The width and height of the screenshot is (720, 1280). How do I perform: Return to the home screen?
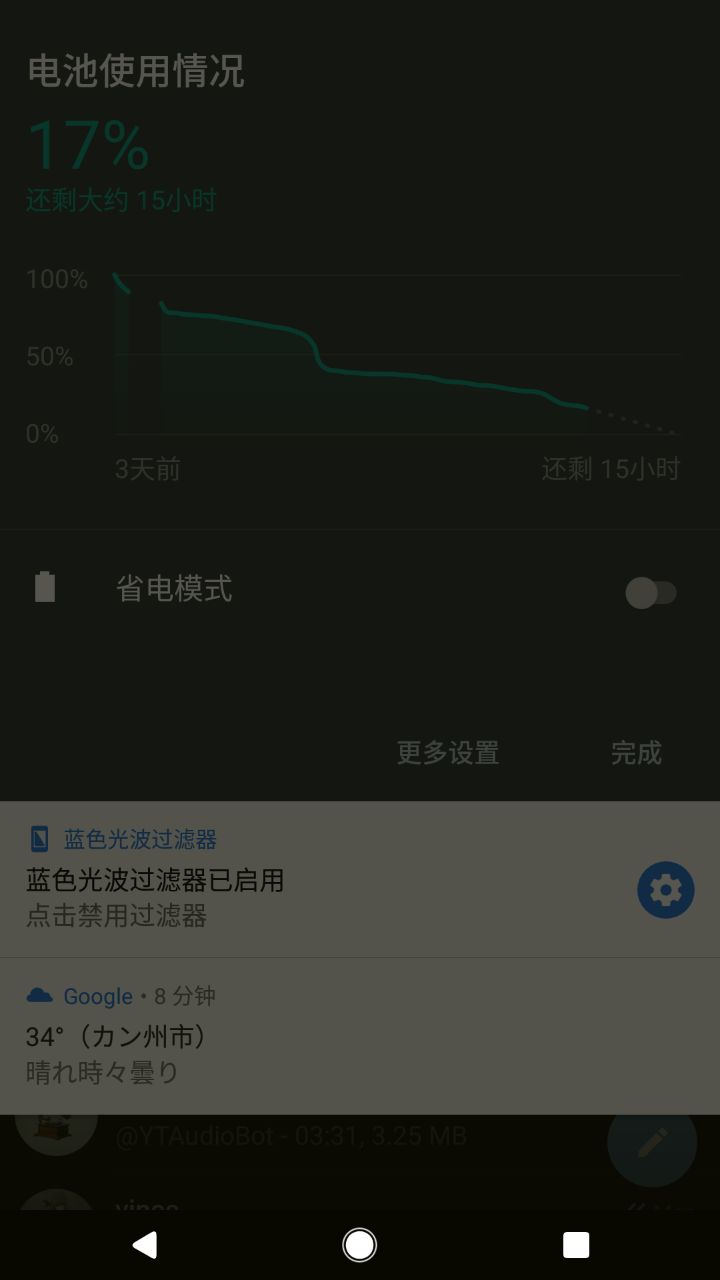pos(359,1245)
